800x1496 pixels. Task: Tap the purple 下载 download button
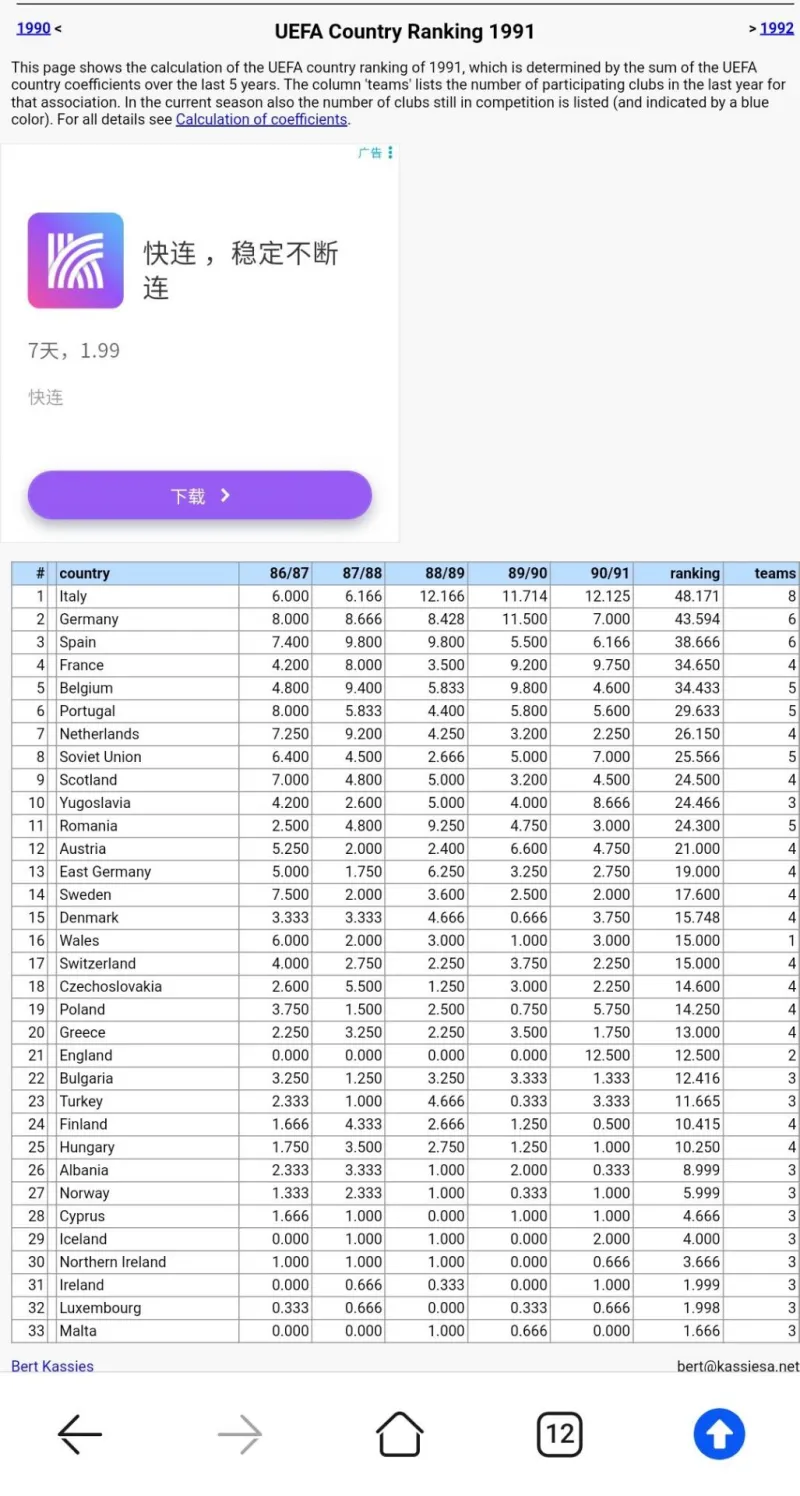point(200,496)
